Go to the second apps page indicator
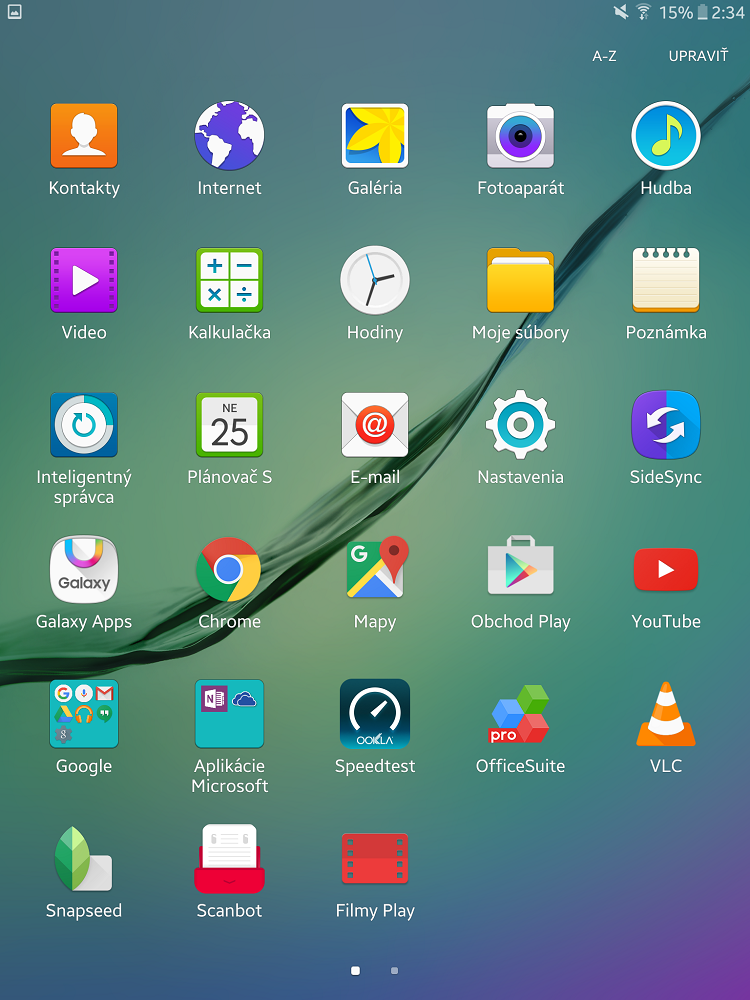The height and width of the screenshot is (1000, 750). coord(395,970)
